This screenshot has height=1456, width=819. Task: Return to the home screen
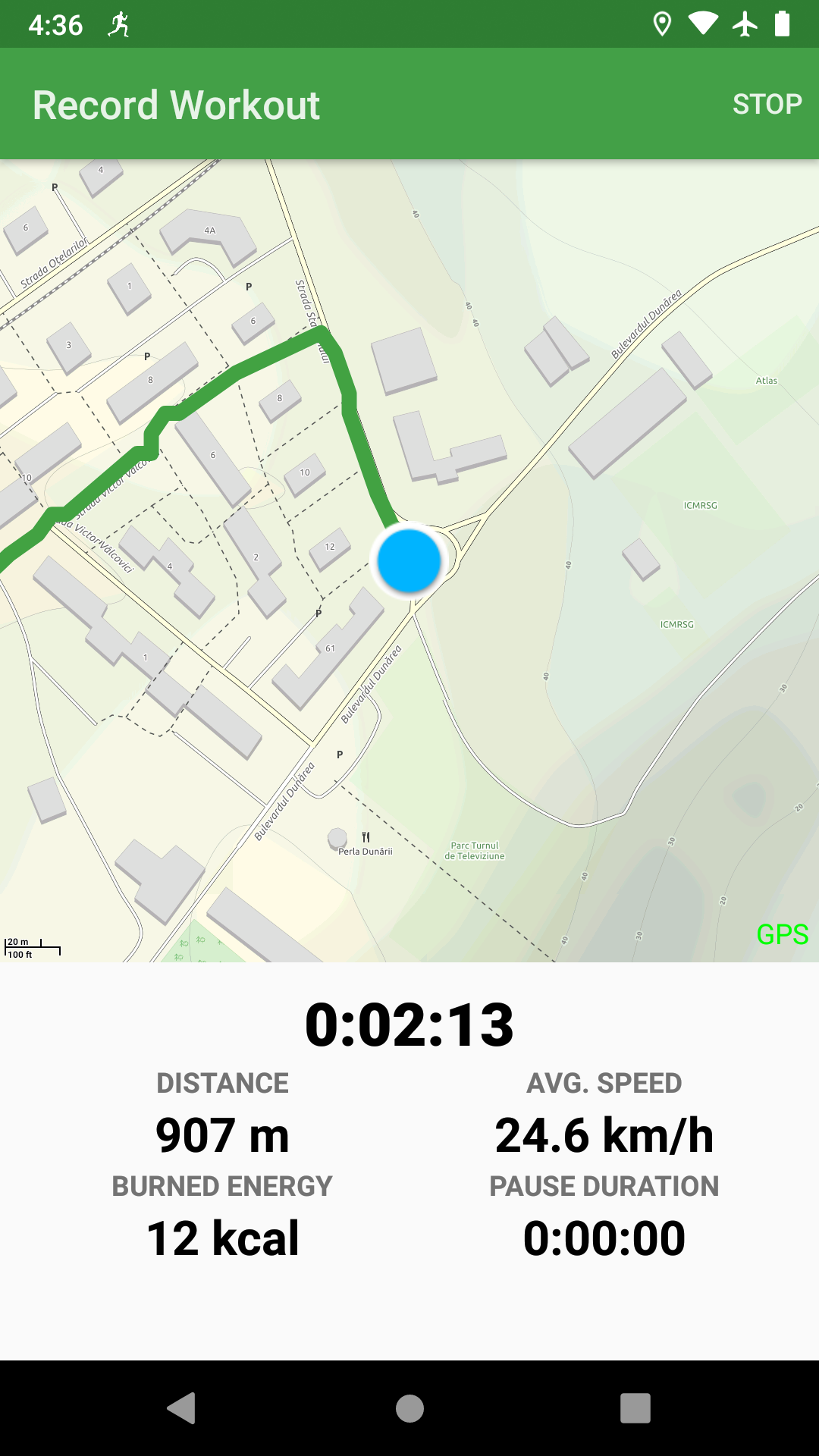(x=409, y=1408)
